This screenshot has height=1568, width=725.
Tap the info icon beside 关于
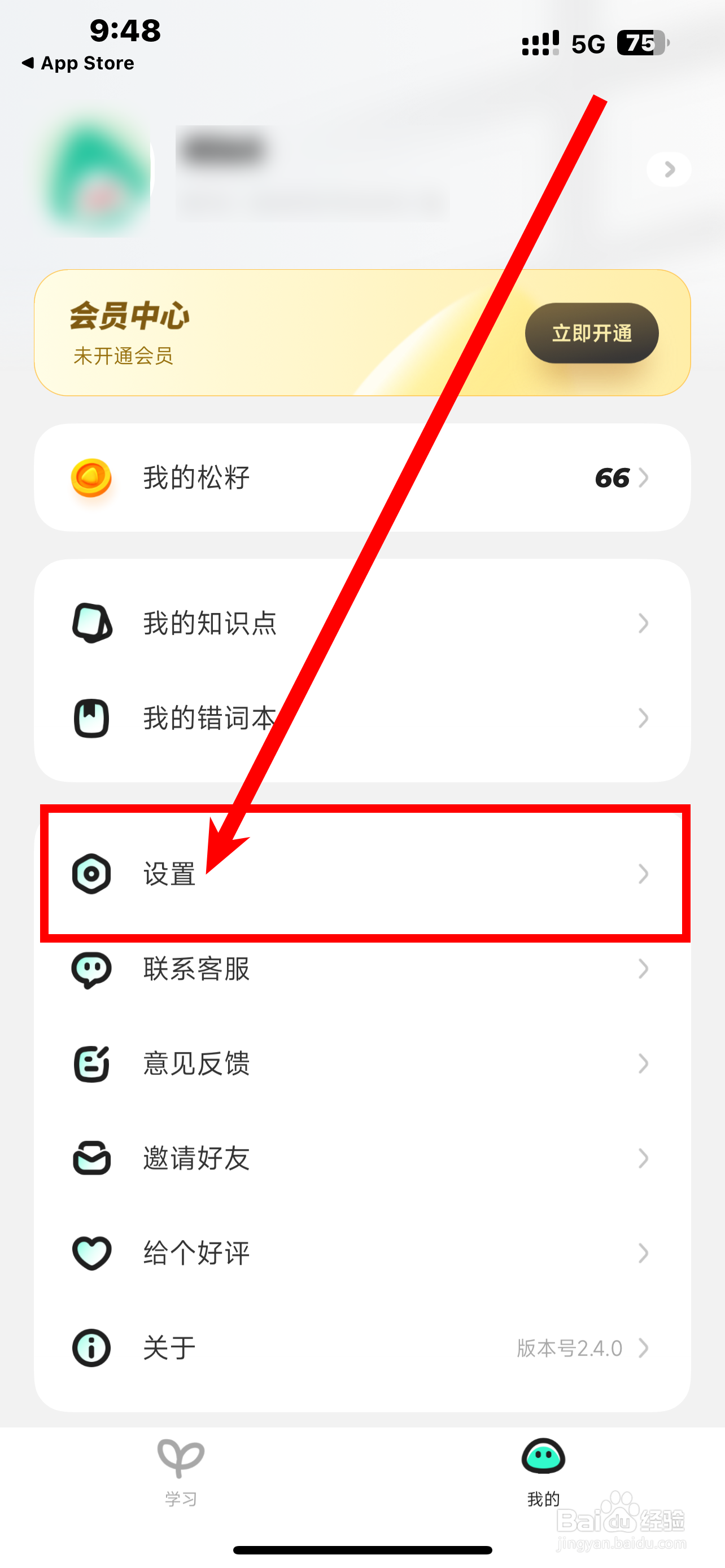91,1347
